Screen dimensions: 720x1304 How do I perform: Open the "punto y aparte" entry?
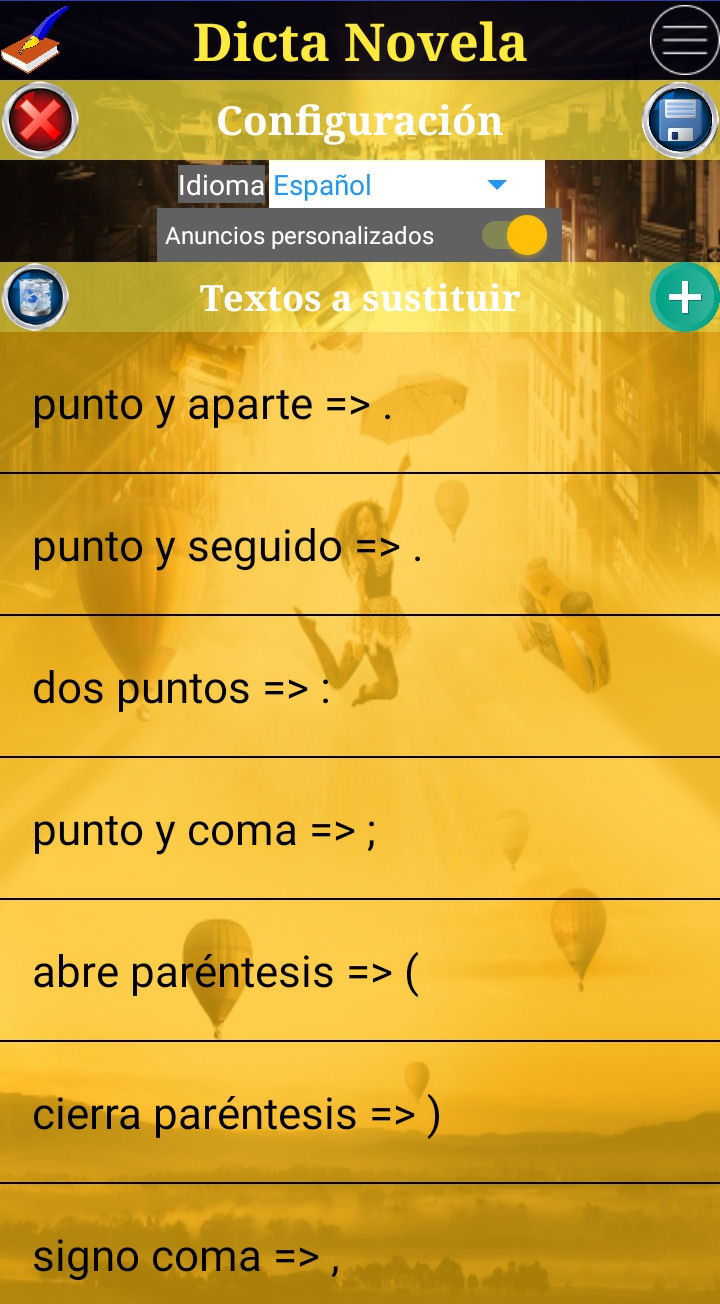pos(360,404)
